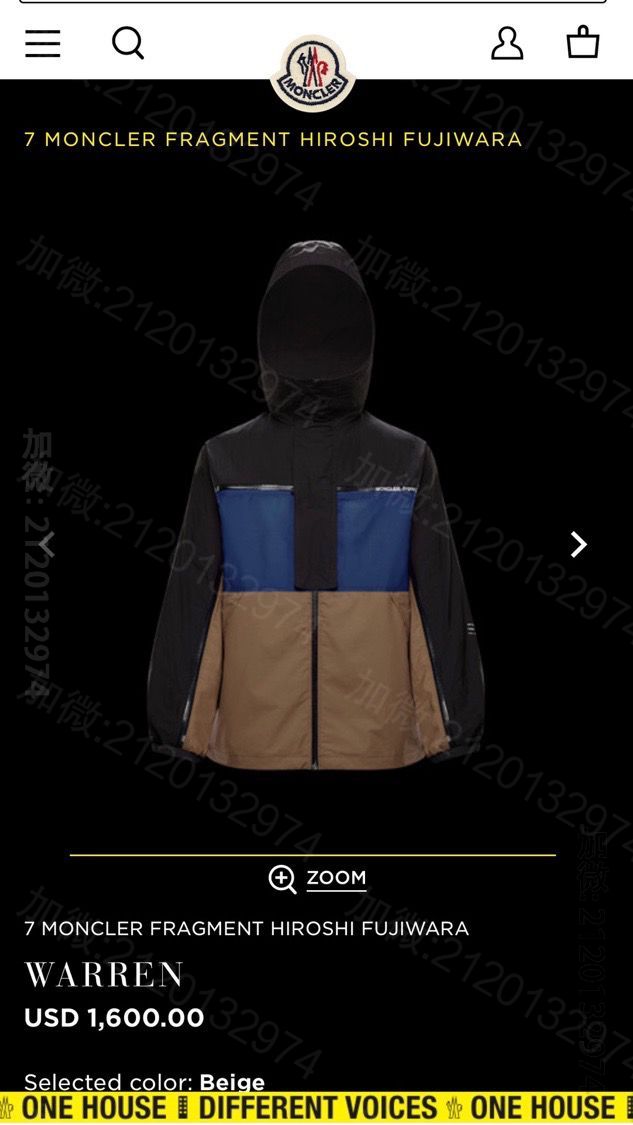The image size is (633, 1125).
Task: Open the account profile icon
Action: (507, 43)
